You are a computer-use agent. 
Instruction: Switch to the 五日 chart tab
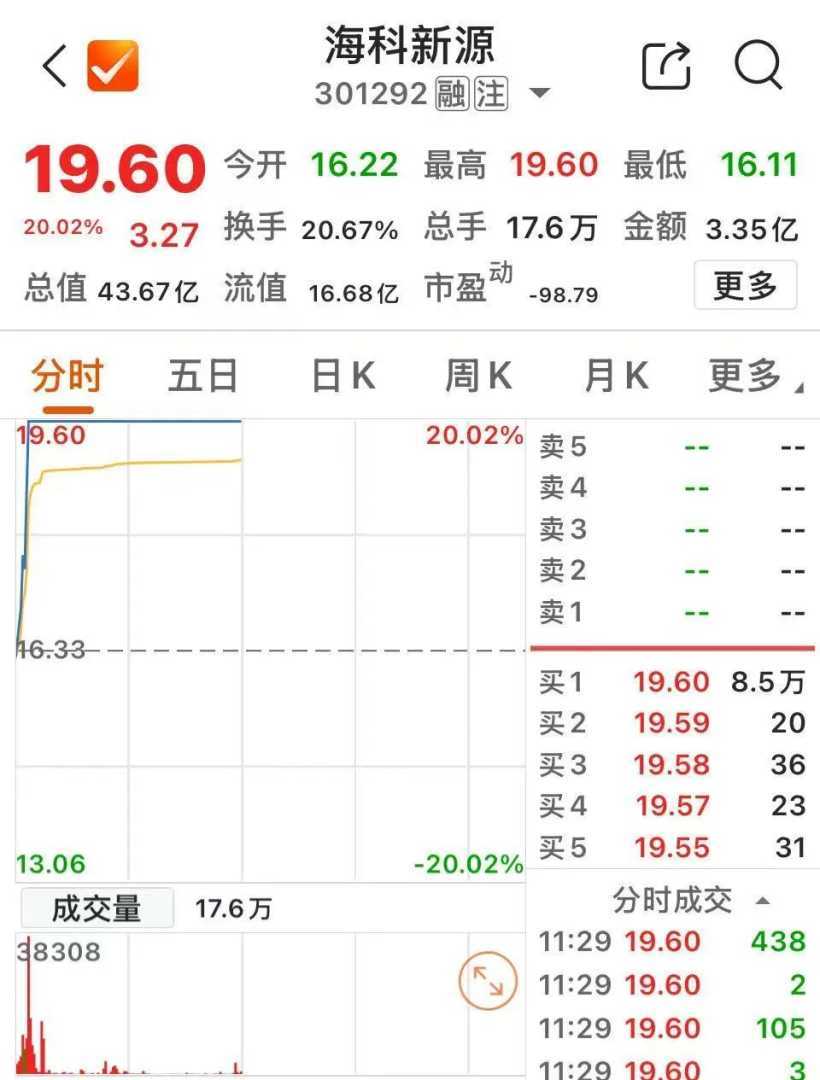coord(203,377)
